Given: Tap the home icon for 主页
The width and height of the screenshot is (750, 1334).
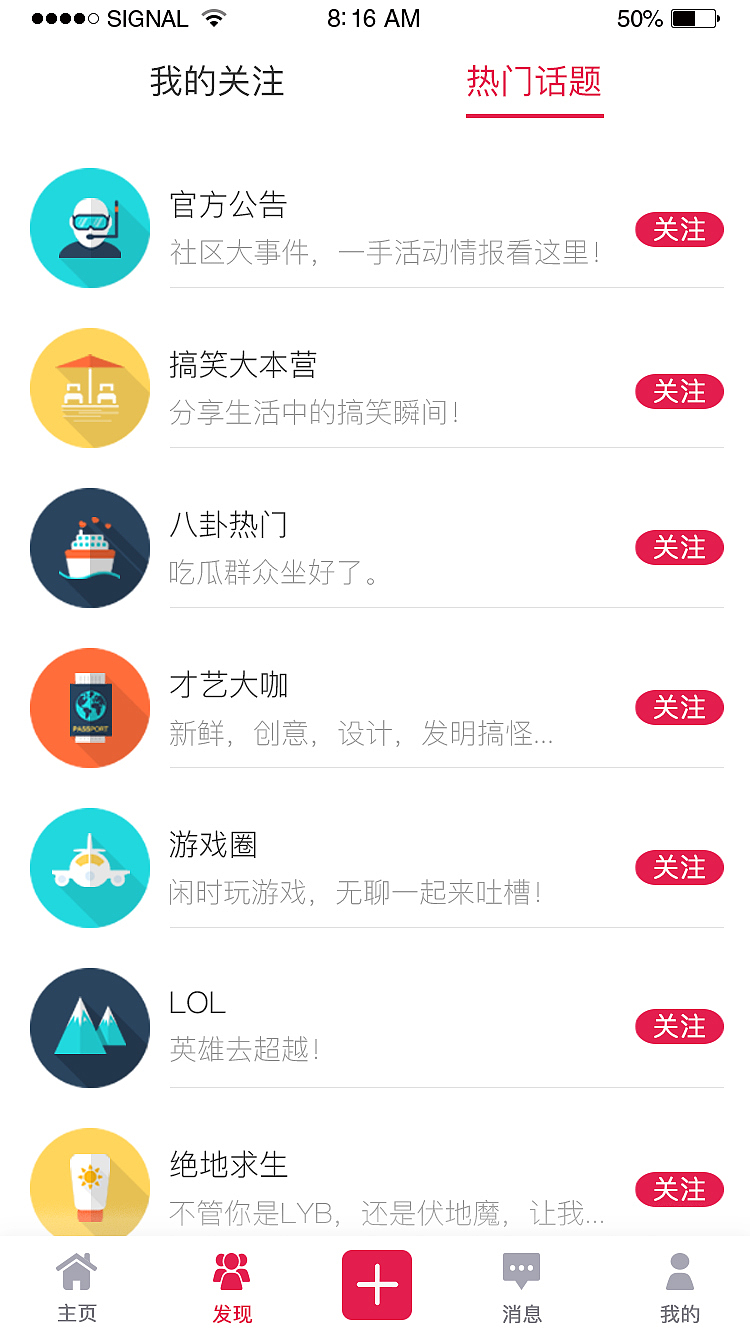Looking at the screenshot, I should click(77, 1283).
